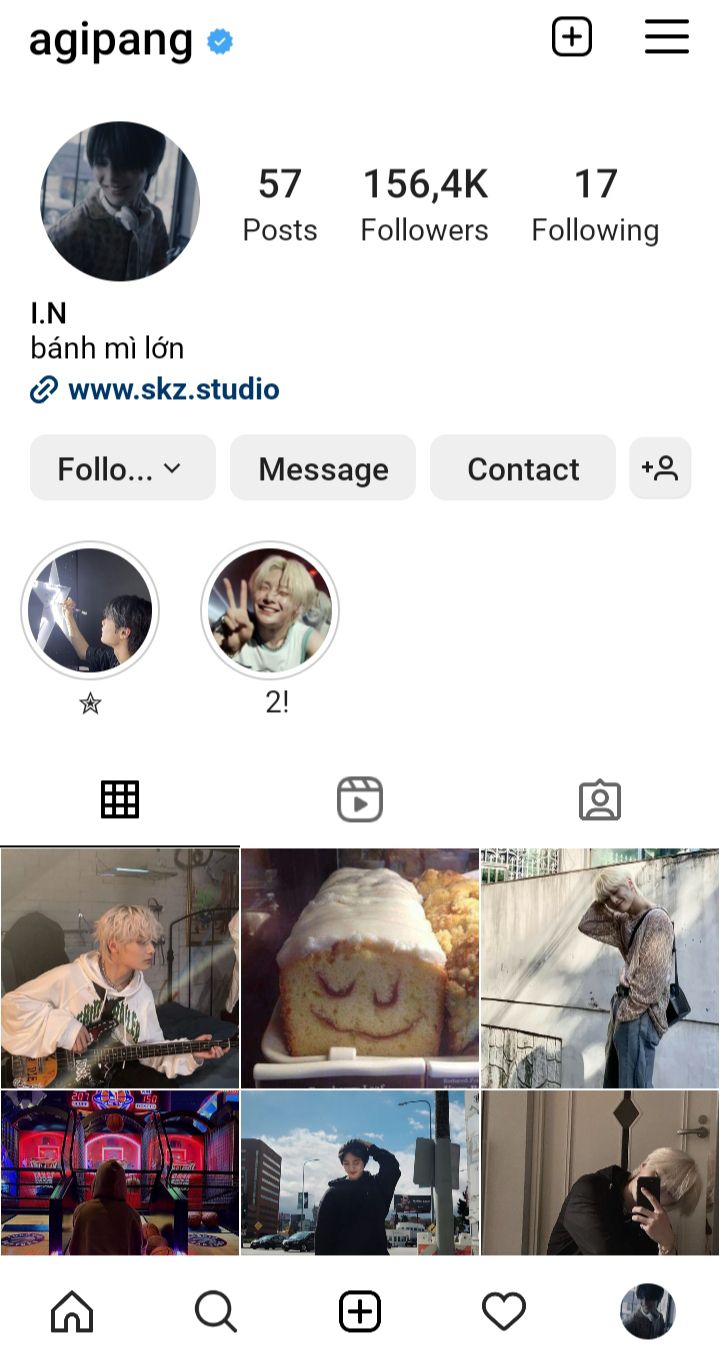The width and height of the screenshot is (720, 1364).
Task: Switch to the tagged photos tab
Action: (600, 800)
